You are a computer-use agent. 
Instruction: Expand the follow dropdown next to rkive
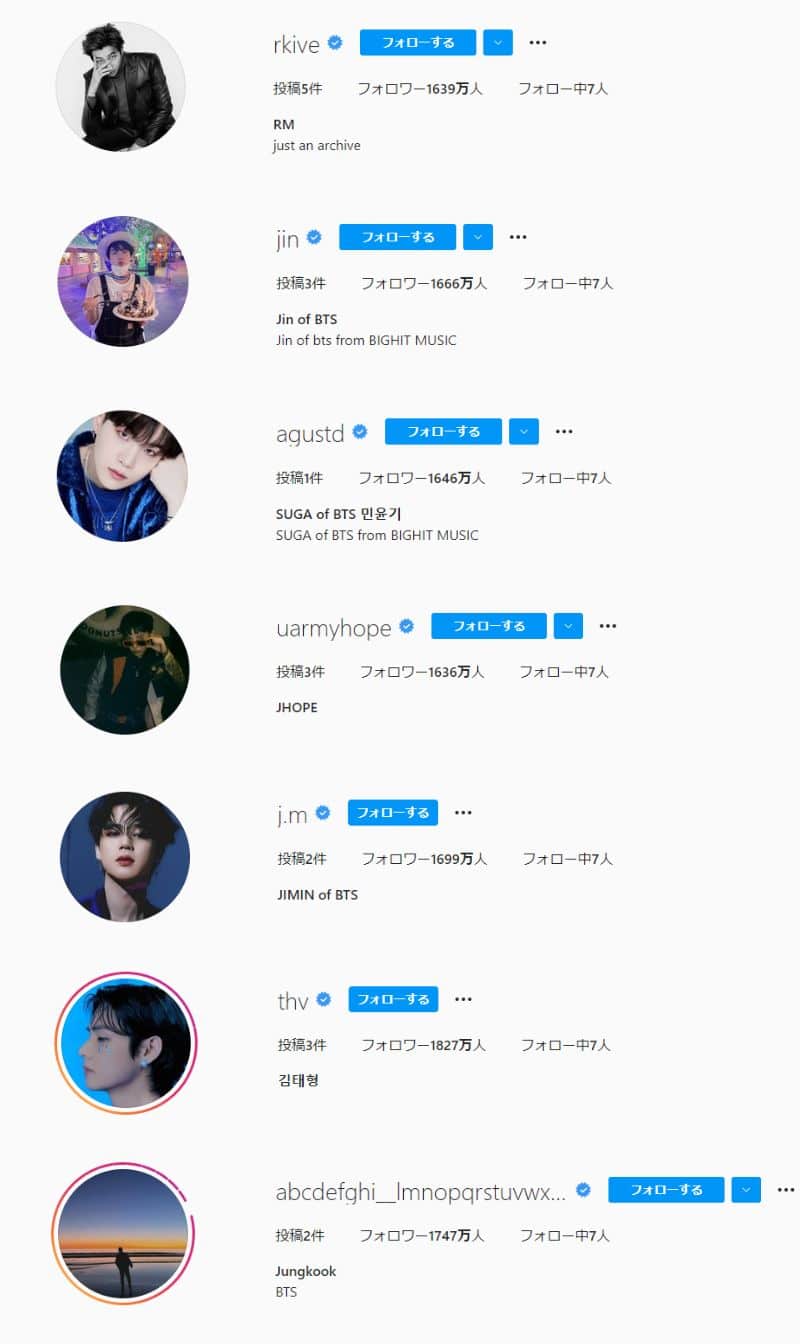click(x=498, y=42)
